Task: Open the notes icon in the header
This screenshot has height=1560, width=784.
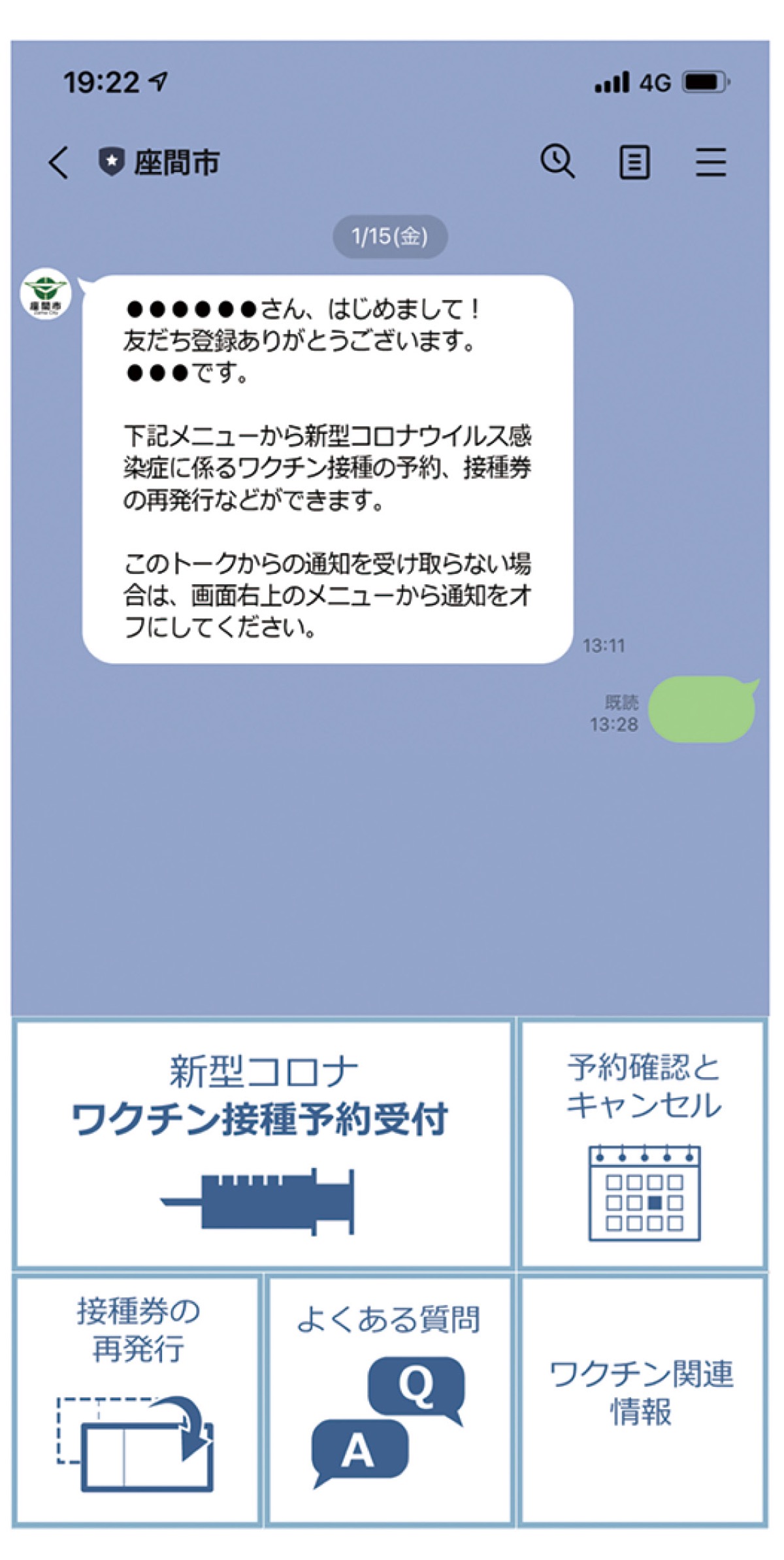Action: click(x=634, y=162)
